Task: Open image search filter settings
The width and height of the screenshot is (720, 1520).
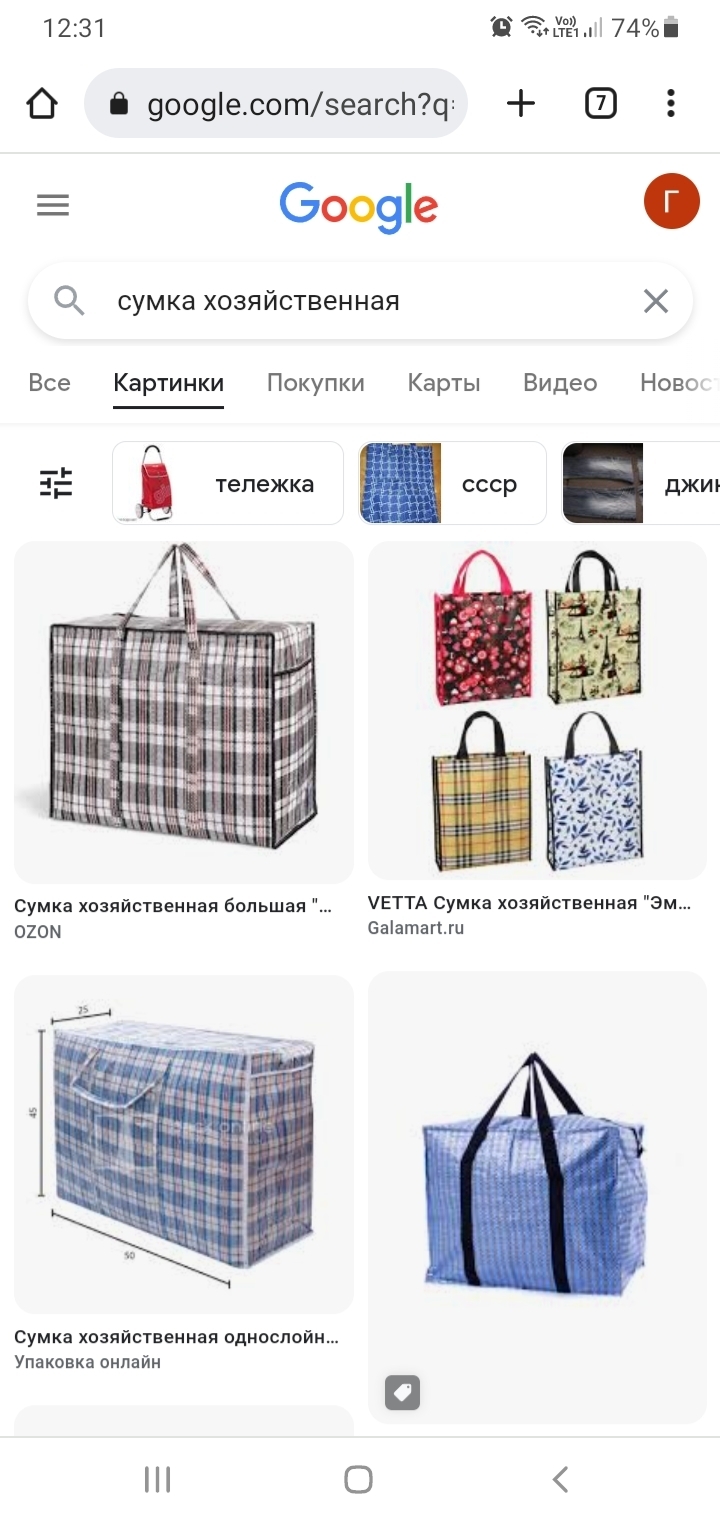Action: point(56,484)
